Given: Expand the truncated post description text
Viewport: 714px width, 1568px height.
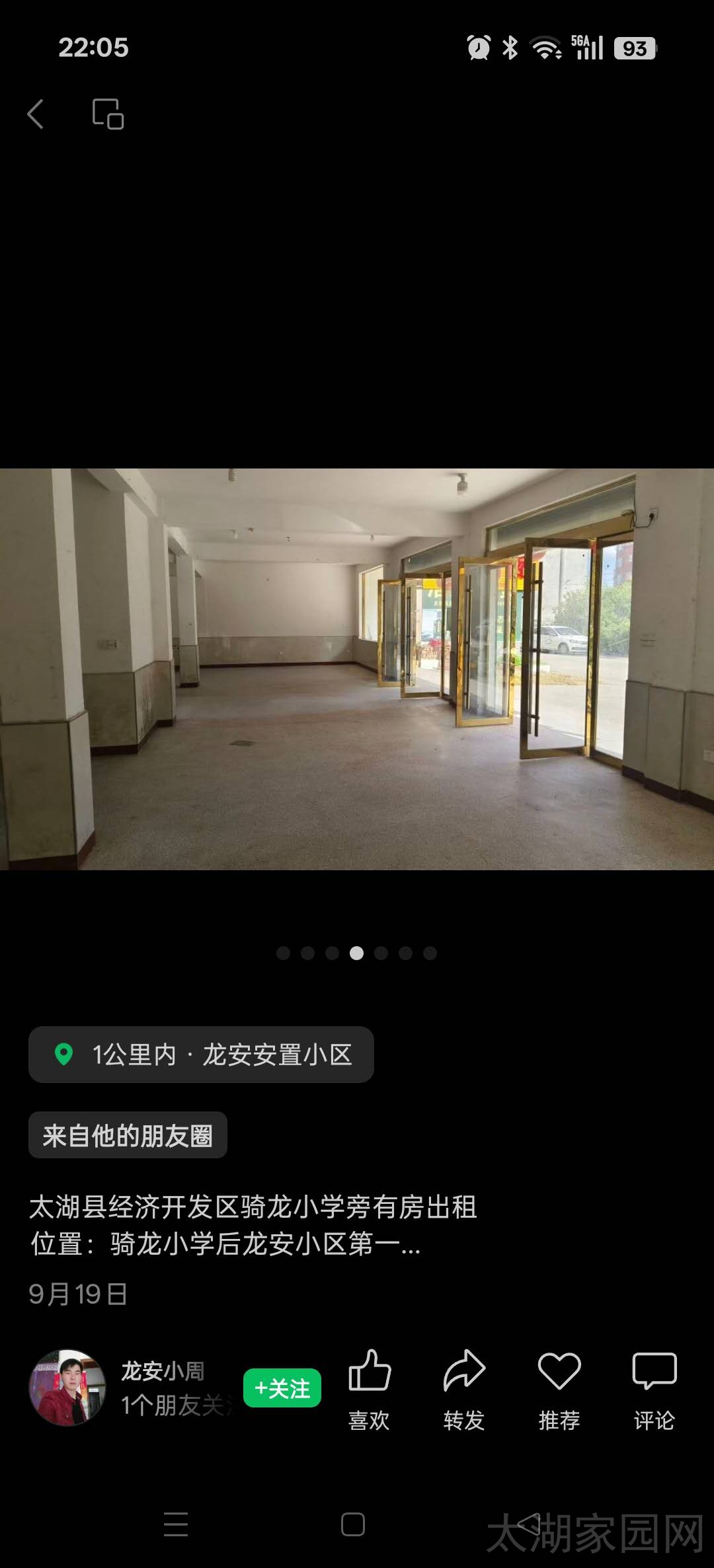Looking at the screenshot, I should pos(253,1226).
